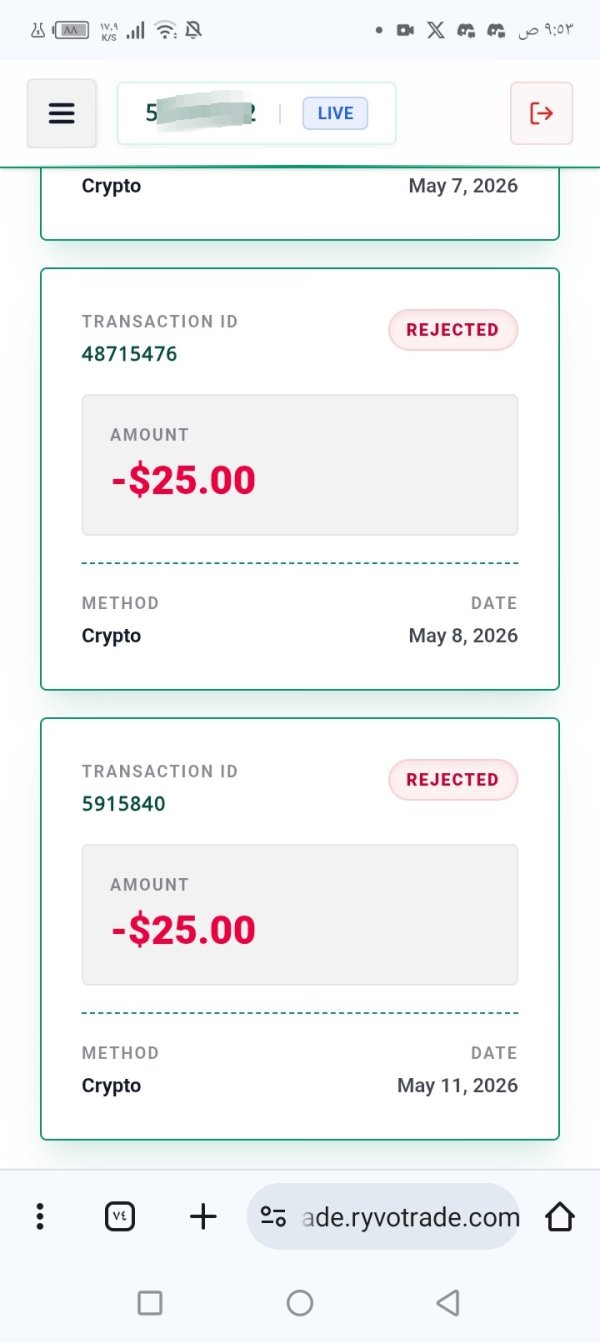The image size is (600, 1343).
Task: Tap the ryvotrade.com address bar
Action: point(383,1216)
